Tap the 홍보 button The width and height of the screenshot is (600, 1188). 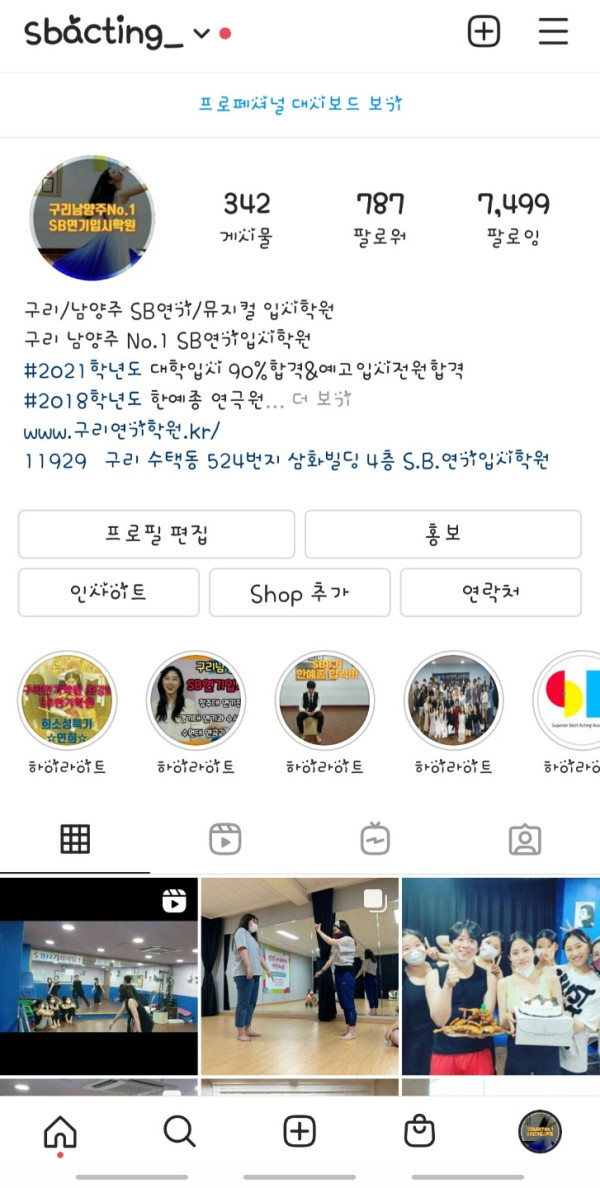pyautogui.click(x=443, y=534)
